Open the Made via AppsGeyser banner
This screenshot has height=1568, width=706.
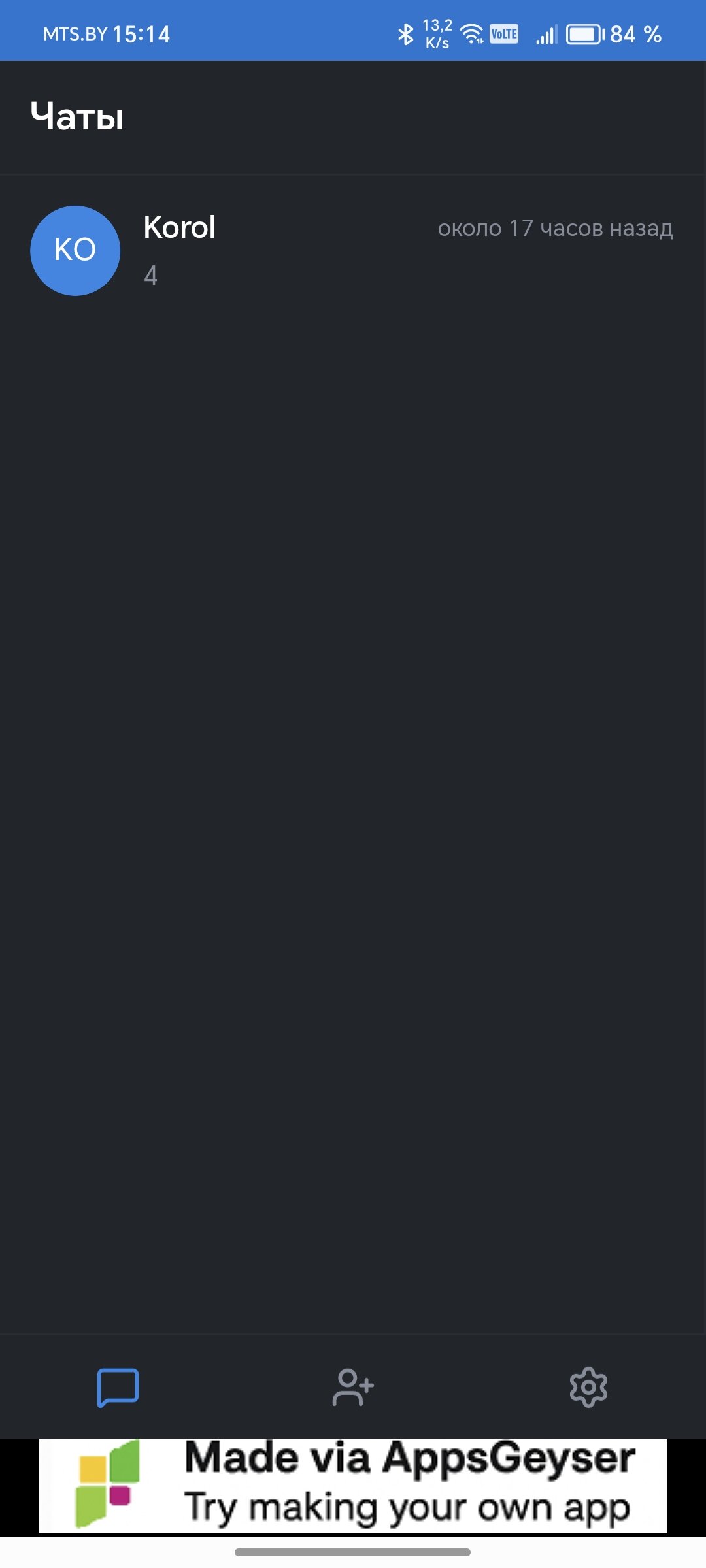click(353, 1484)
